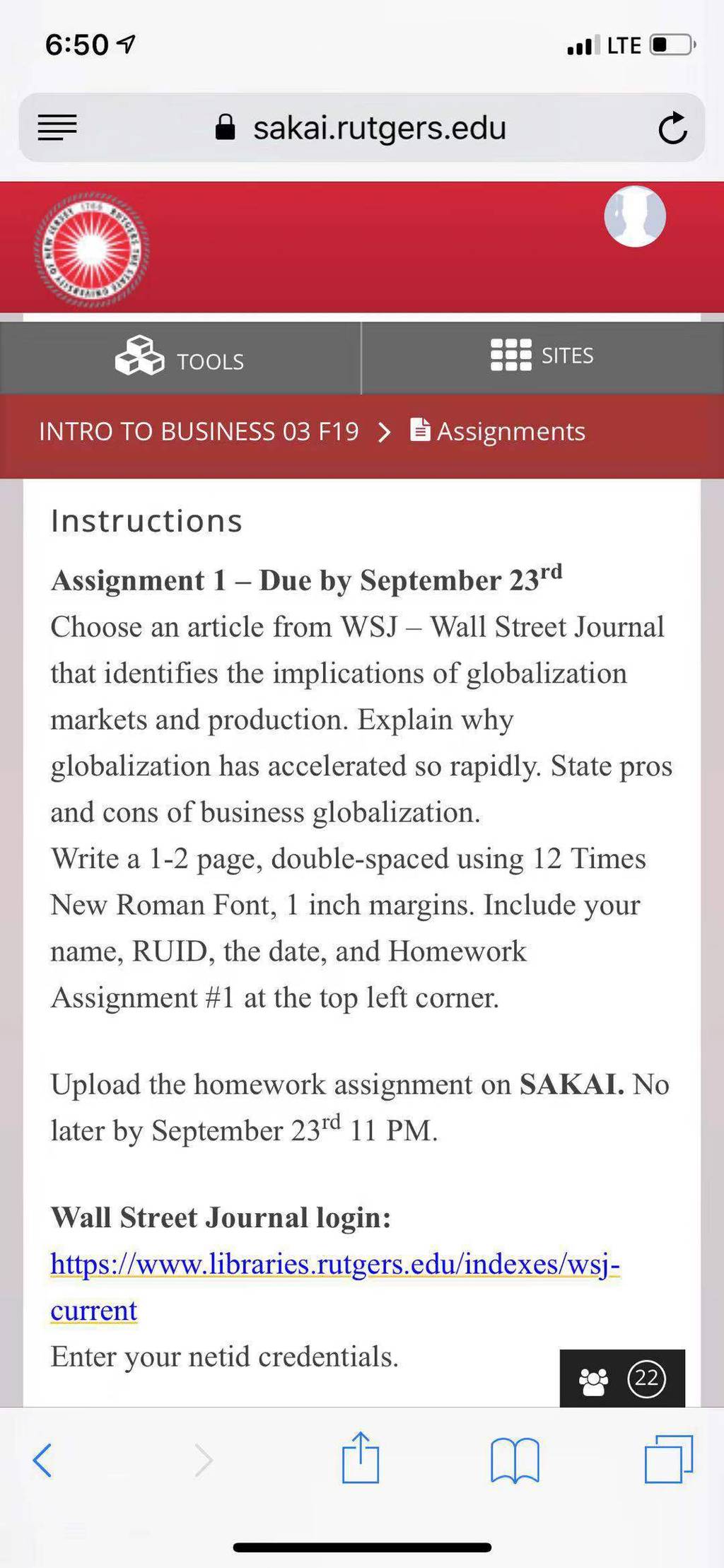
Task: Go to Intro to Business 03 F19
Action: click(x=199, y=431)
